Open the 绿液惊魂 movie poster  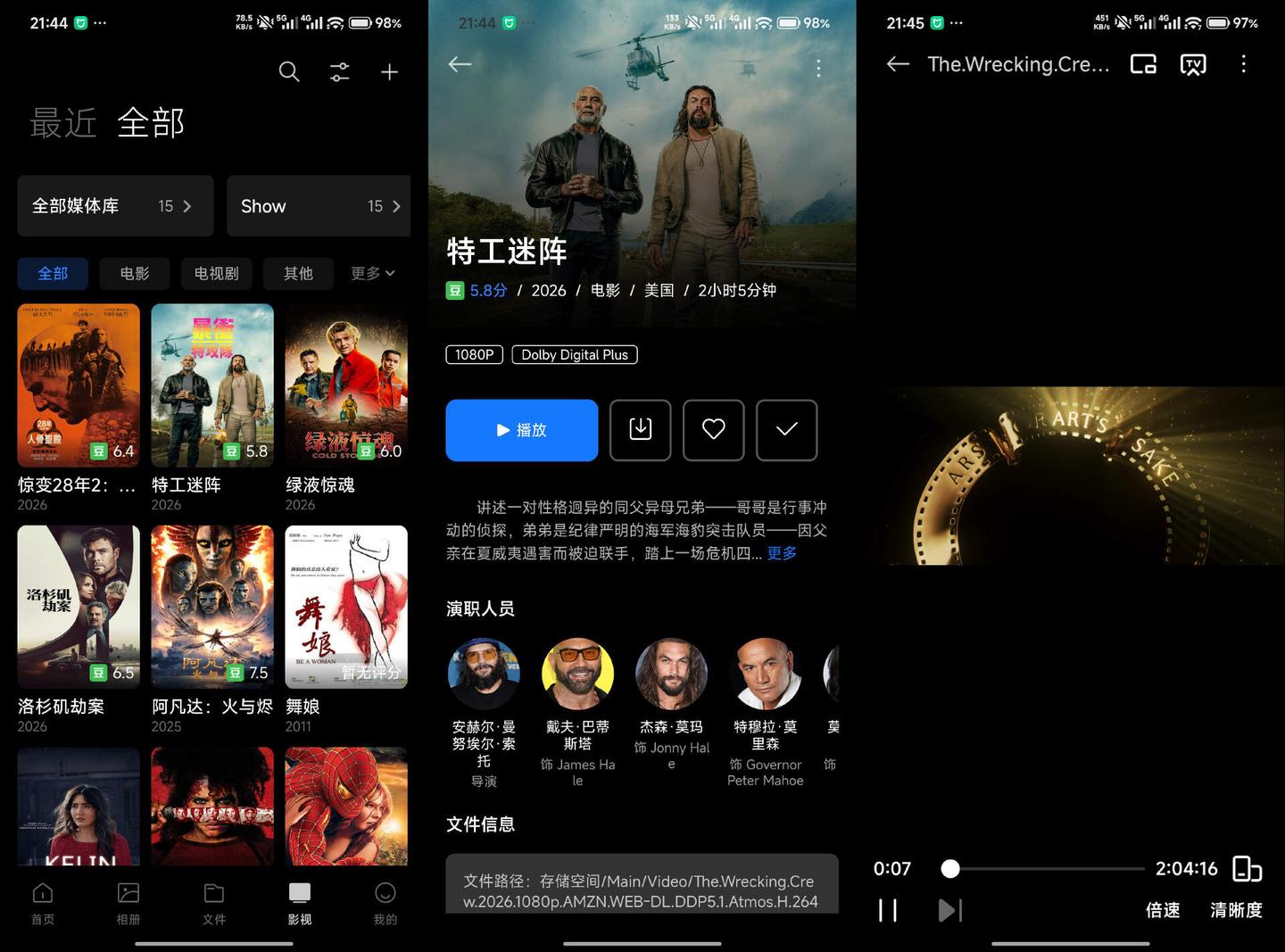[x=346, y=385]
